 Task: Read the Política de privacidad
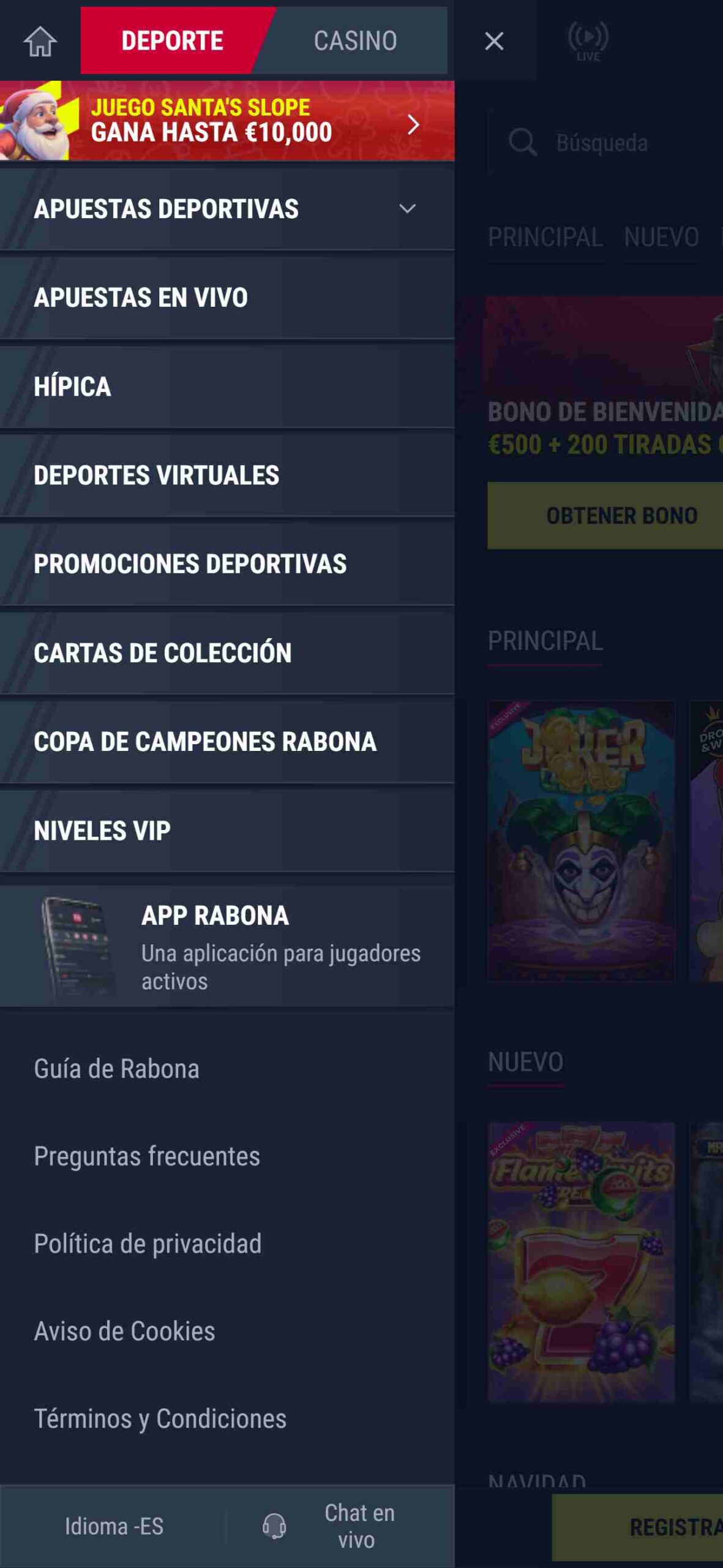(x=148, y=1244)
